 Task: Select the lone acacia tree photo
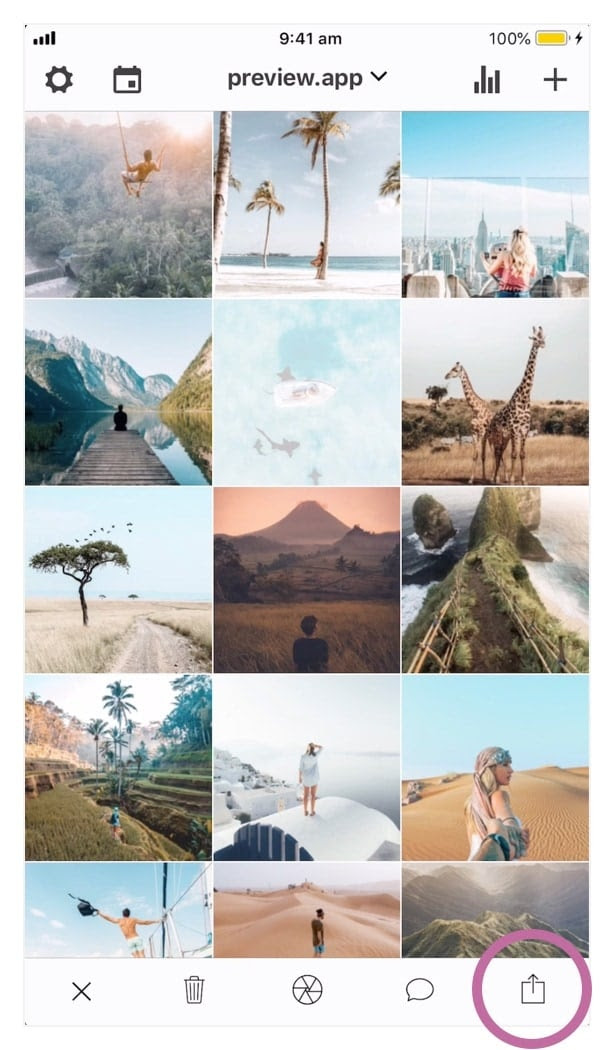(x=119, y=580)
